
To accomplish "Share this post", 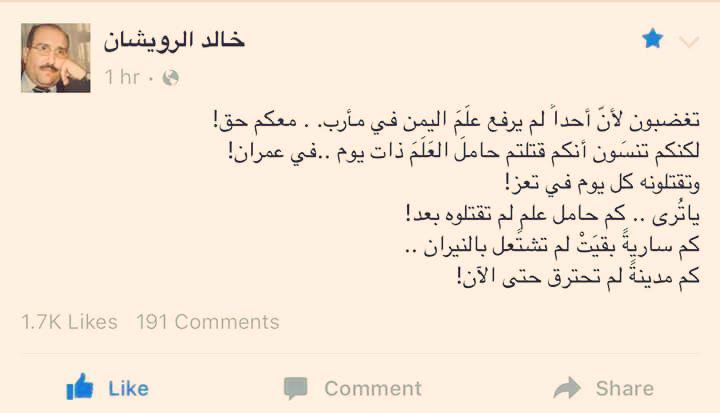I will point(604,388).
